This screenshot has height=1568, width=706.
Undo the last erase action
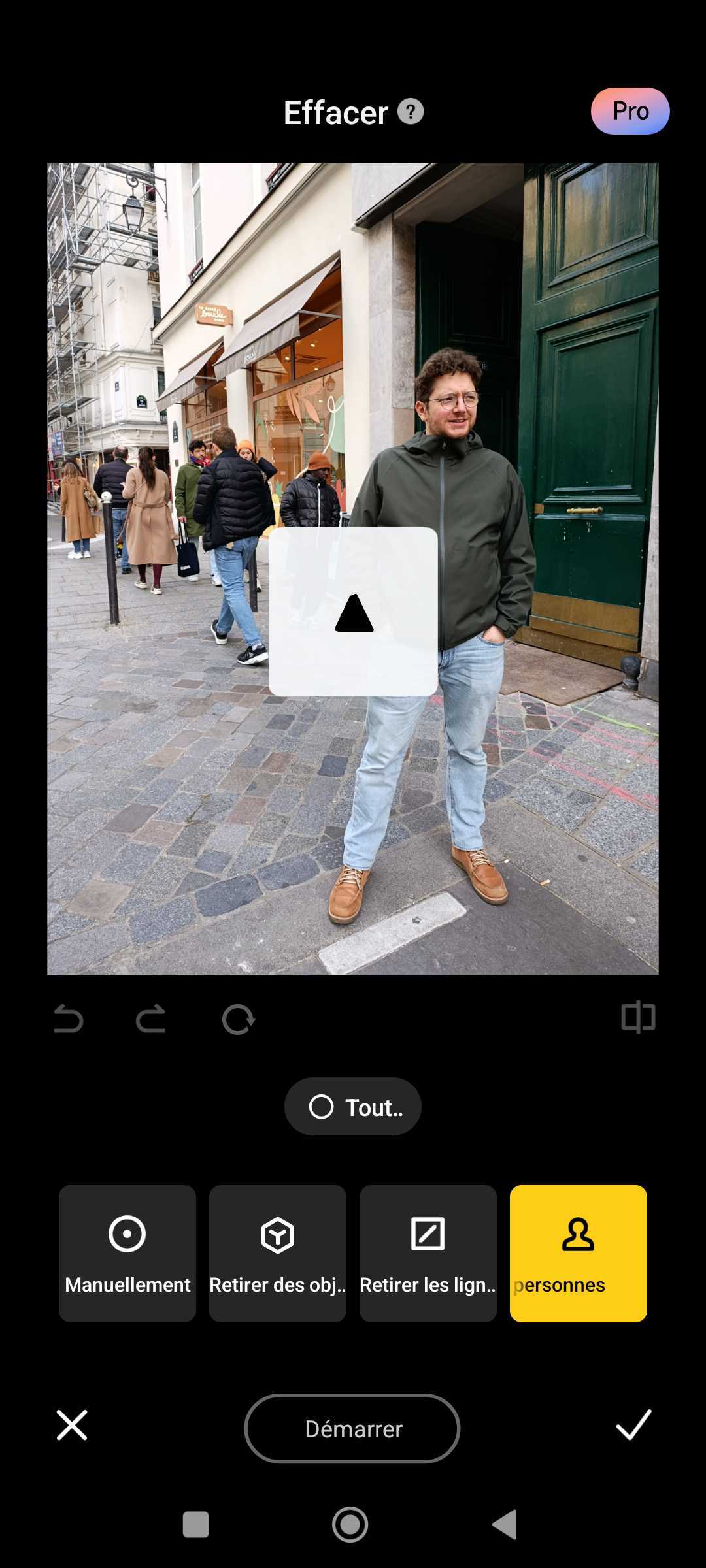point(69,1019)
